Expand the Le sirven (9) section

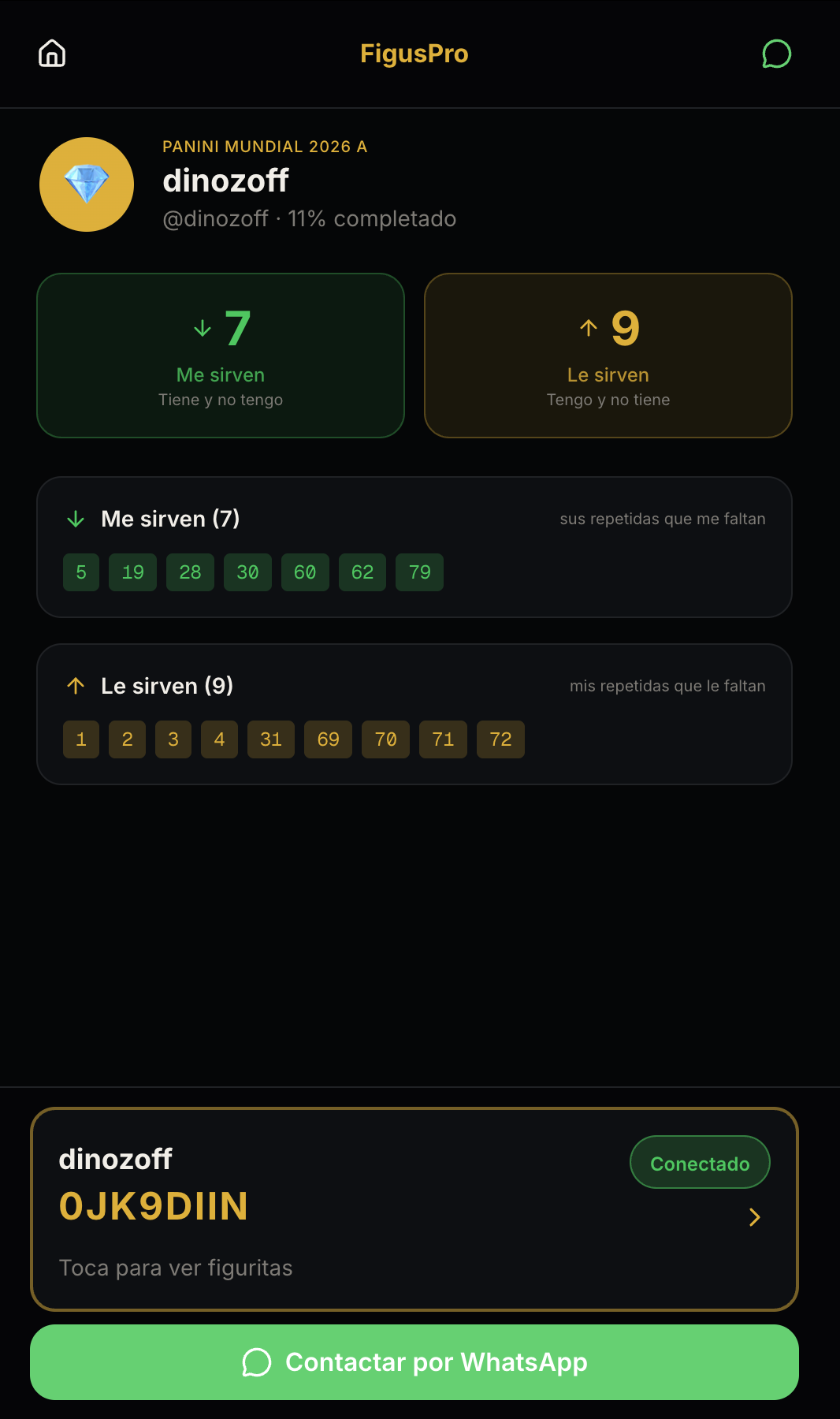[167, 686]
